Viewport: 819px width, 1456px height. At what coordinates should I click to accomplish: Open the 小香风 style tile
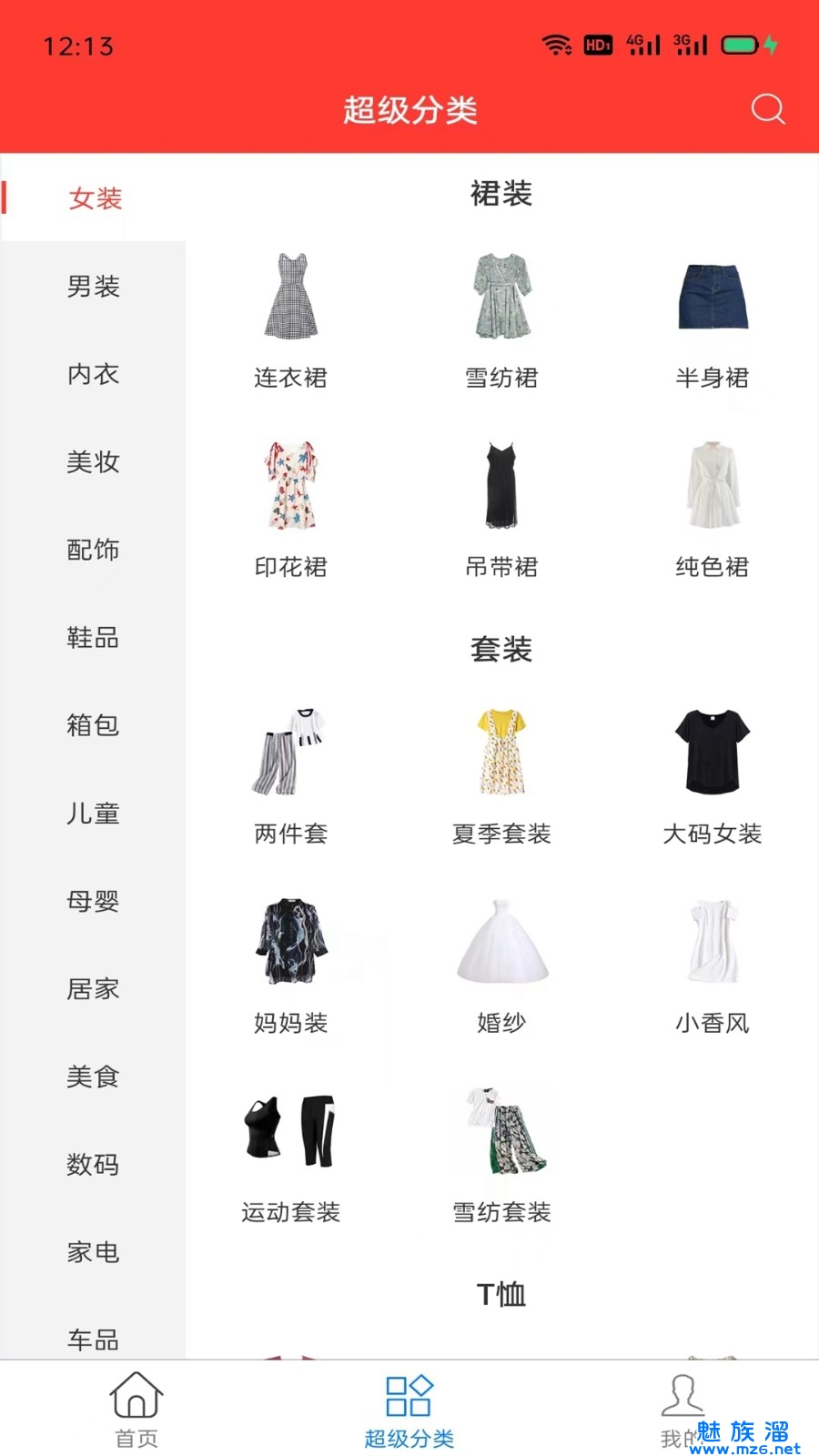coord(713,964)
